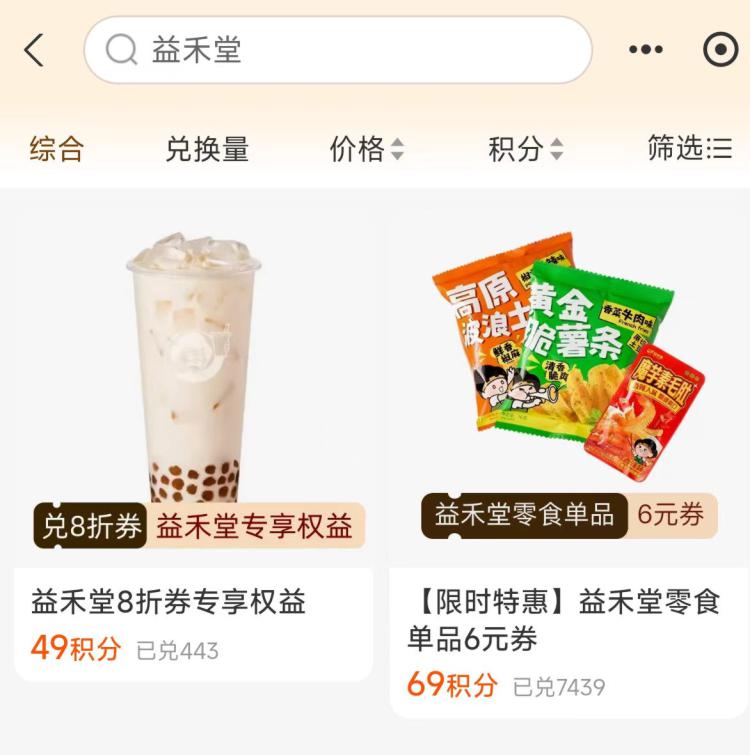Select the 综合 sorting tab

coord(56,147)
